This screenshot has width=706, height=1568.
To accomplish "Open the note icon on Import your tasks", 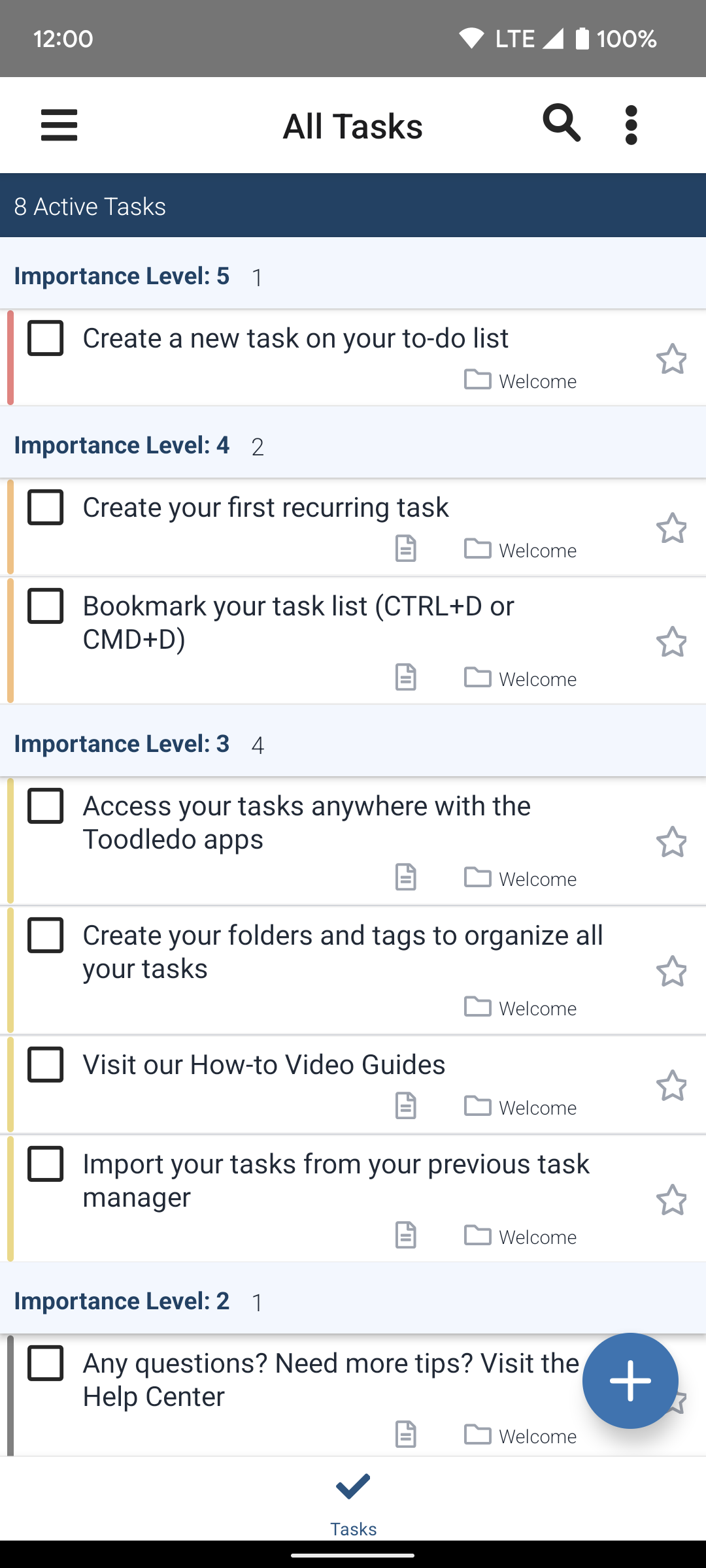I will point(405,1235).
